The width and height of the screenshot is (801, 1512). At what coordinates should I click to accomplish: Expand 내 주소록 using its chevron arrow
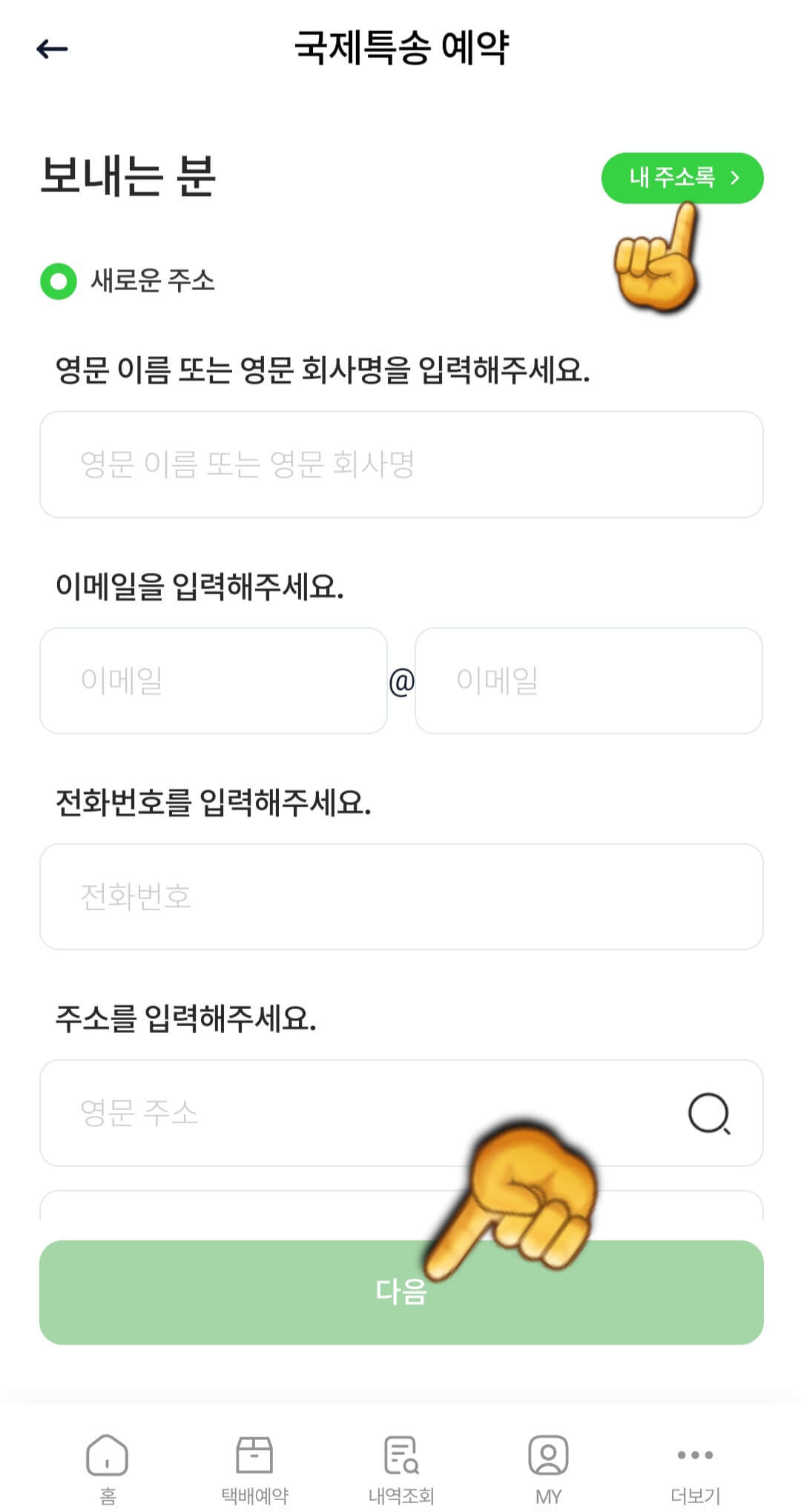click(735, 178)
